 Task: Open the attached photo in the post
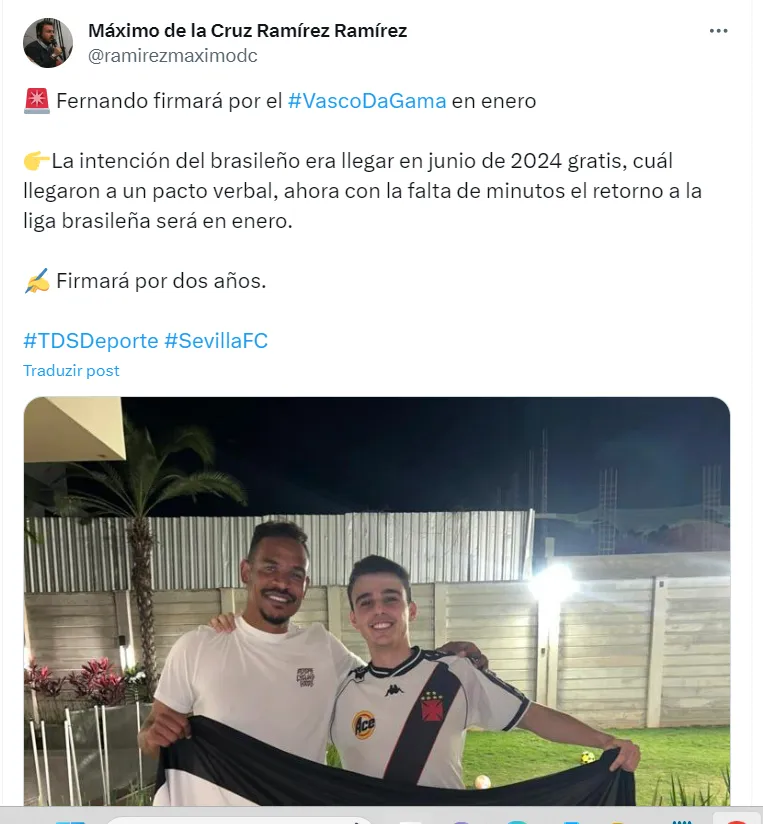[377, 600]
